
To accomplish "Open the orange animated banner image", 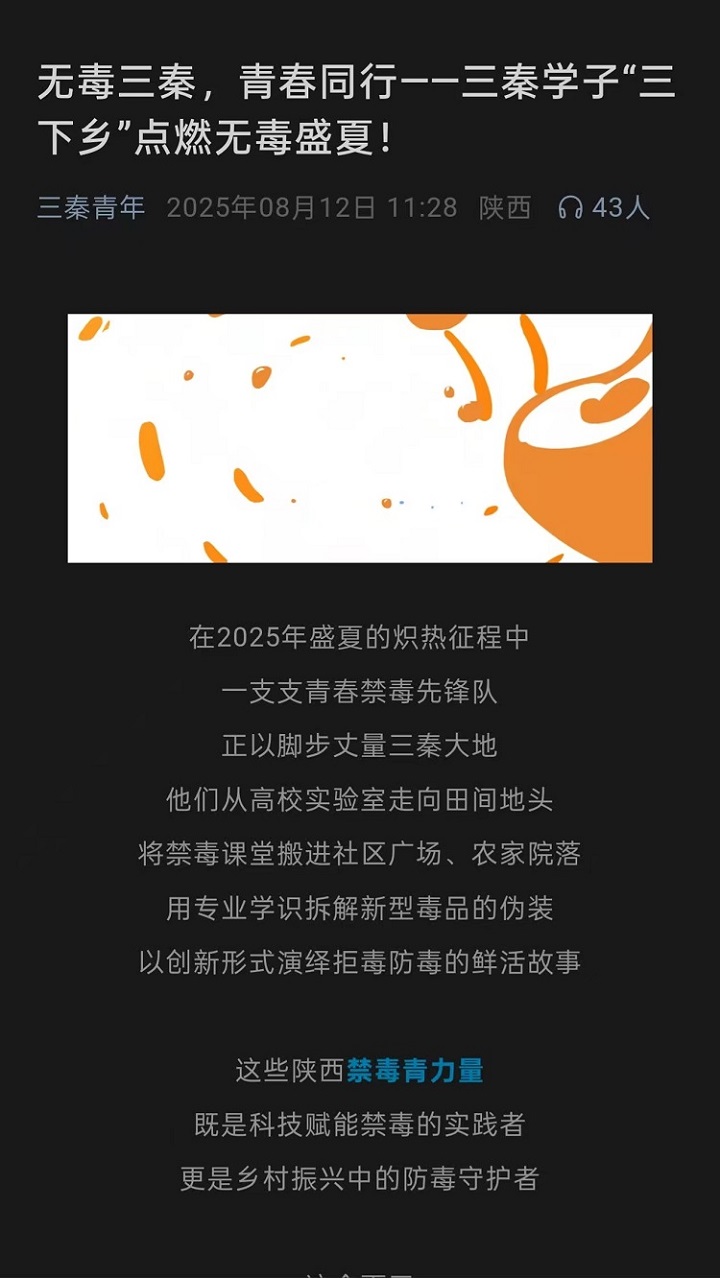I will pos(360,438).
